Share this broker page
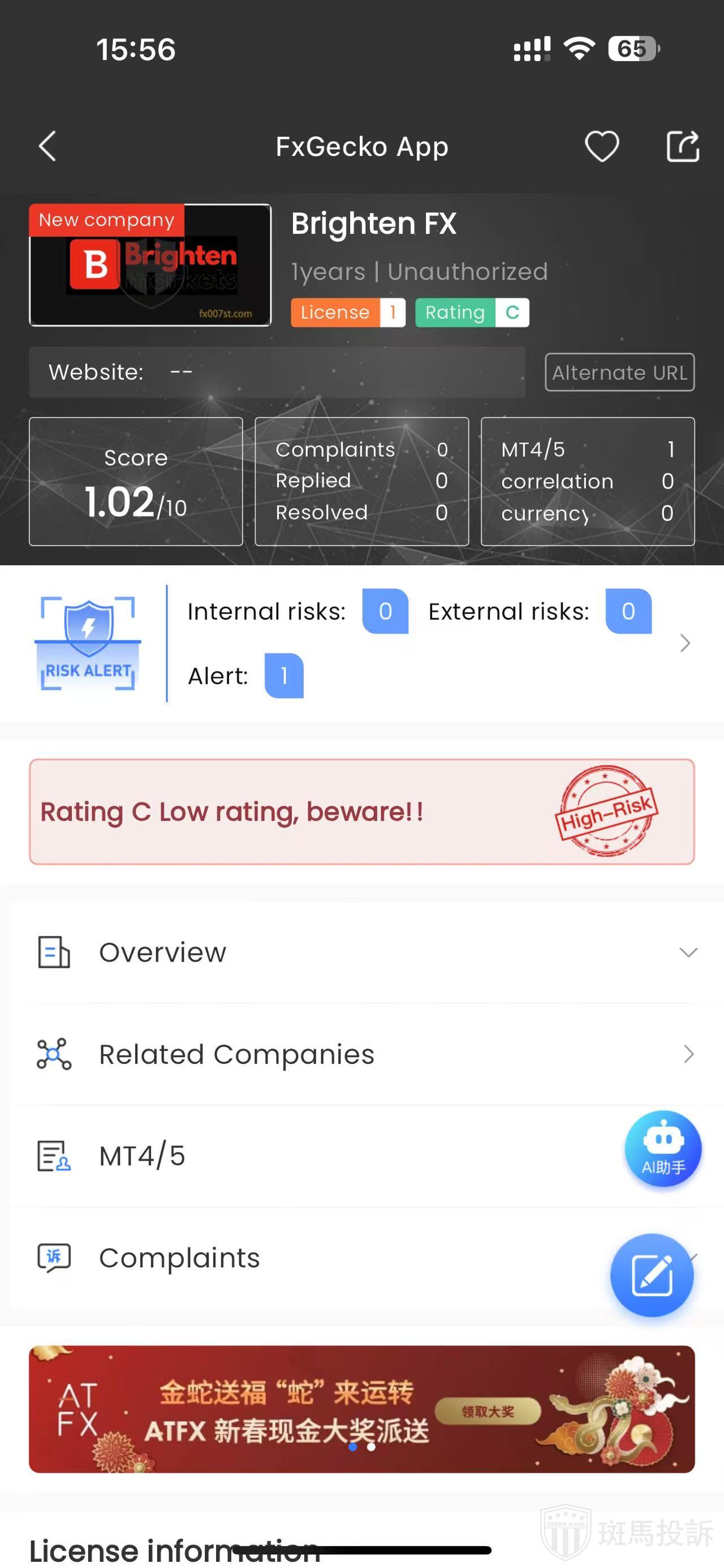This screenshot has width=724, height=1568. (x=682, y=147)
